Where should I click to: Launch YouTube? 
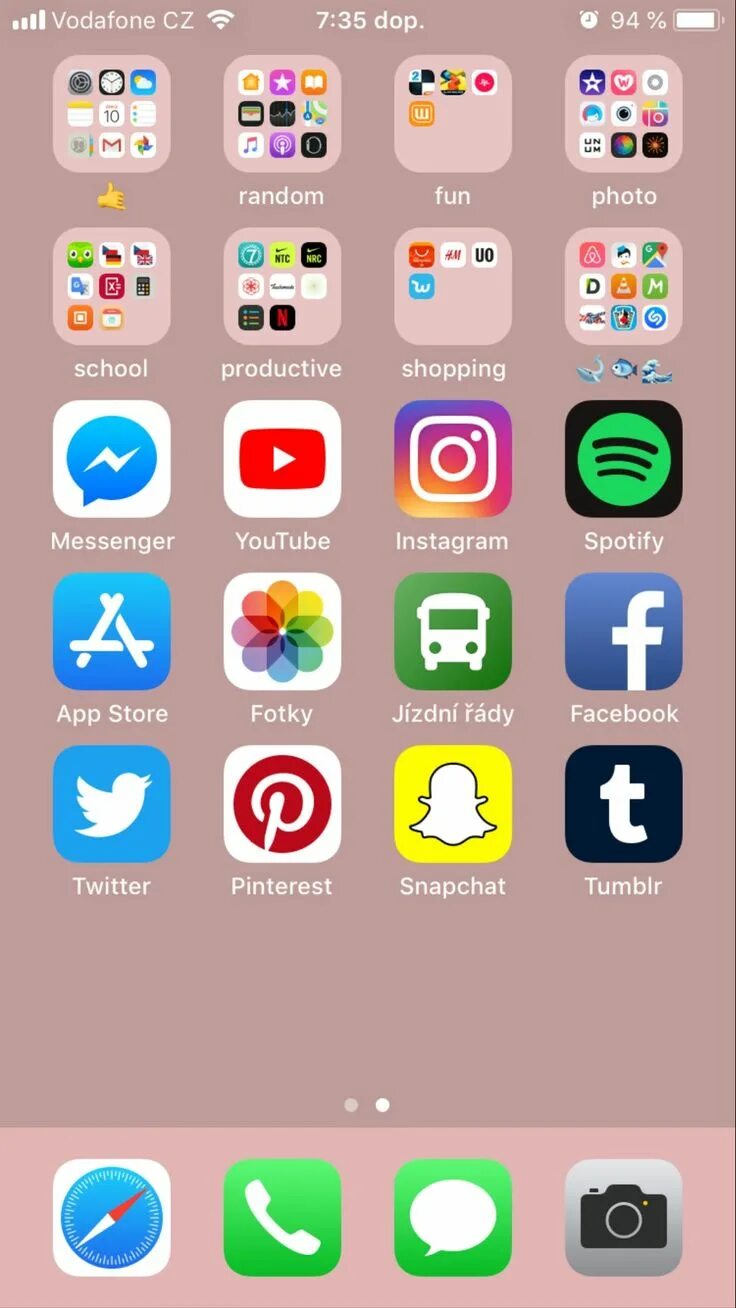(282, 459)
